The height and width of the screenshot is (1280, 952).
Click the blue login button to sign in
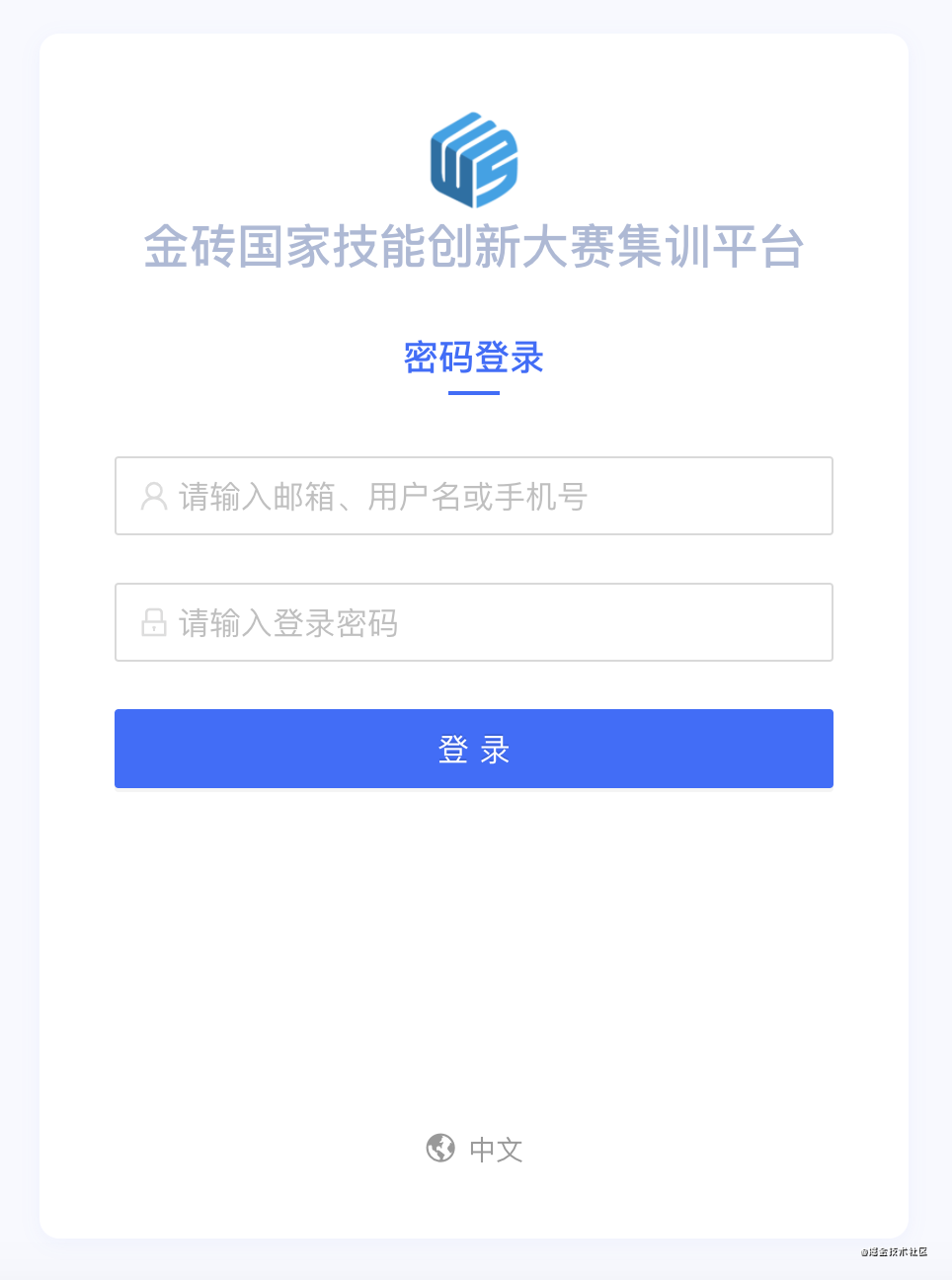click(x=473, y=749)
